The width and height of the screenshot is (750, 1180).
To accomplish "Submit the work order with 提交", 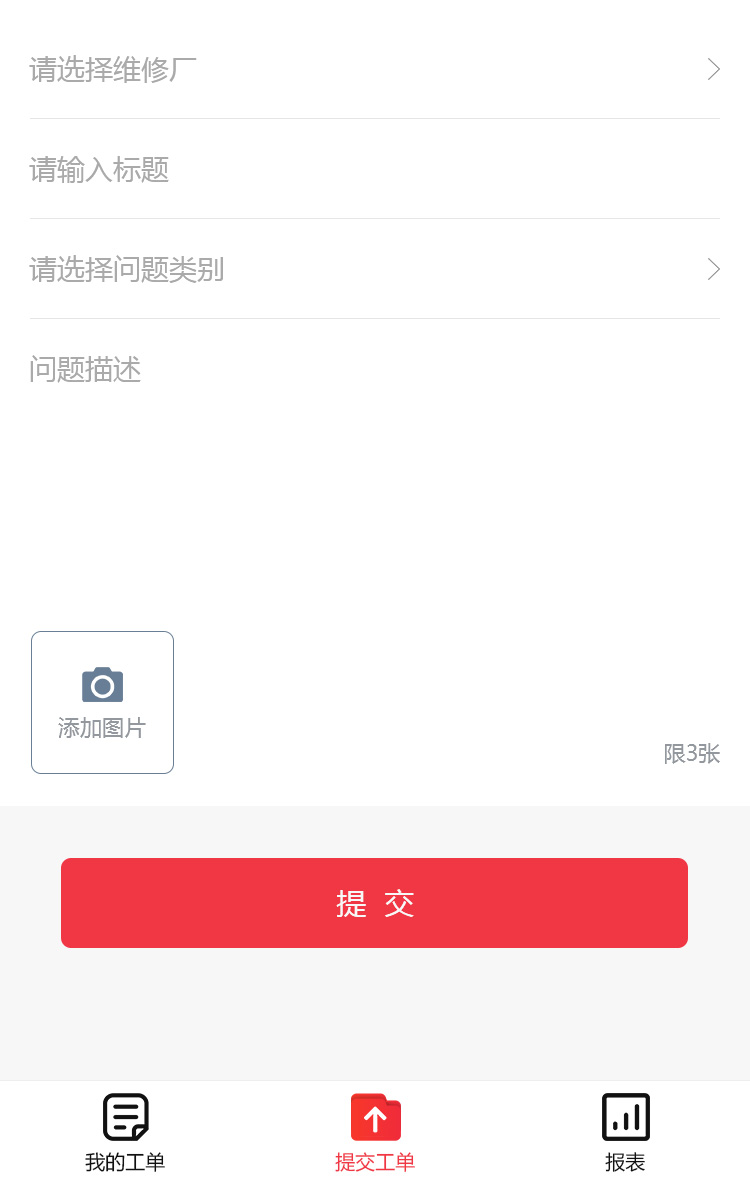I will tap(374, 903).
